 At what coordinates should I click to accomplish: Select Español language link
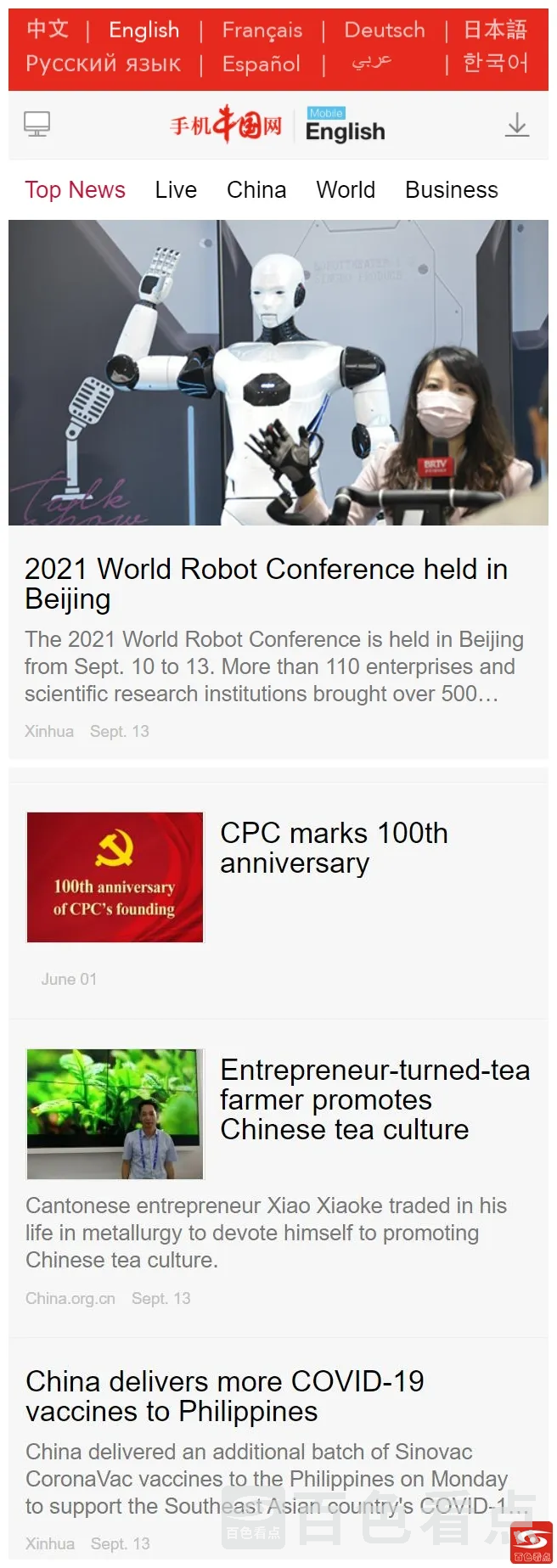pyautogui.click(x=261, y=64)
